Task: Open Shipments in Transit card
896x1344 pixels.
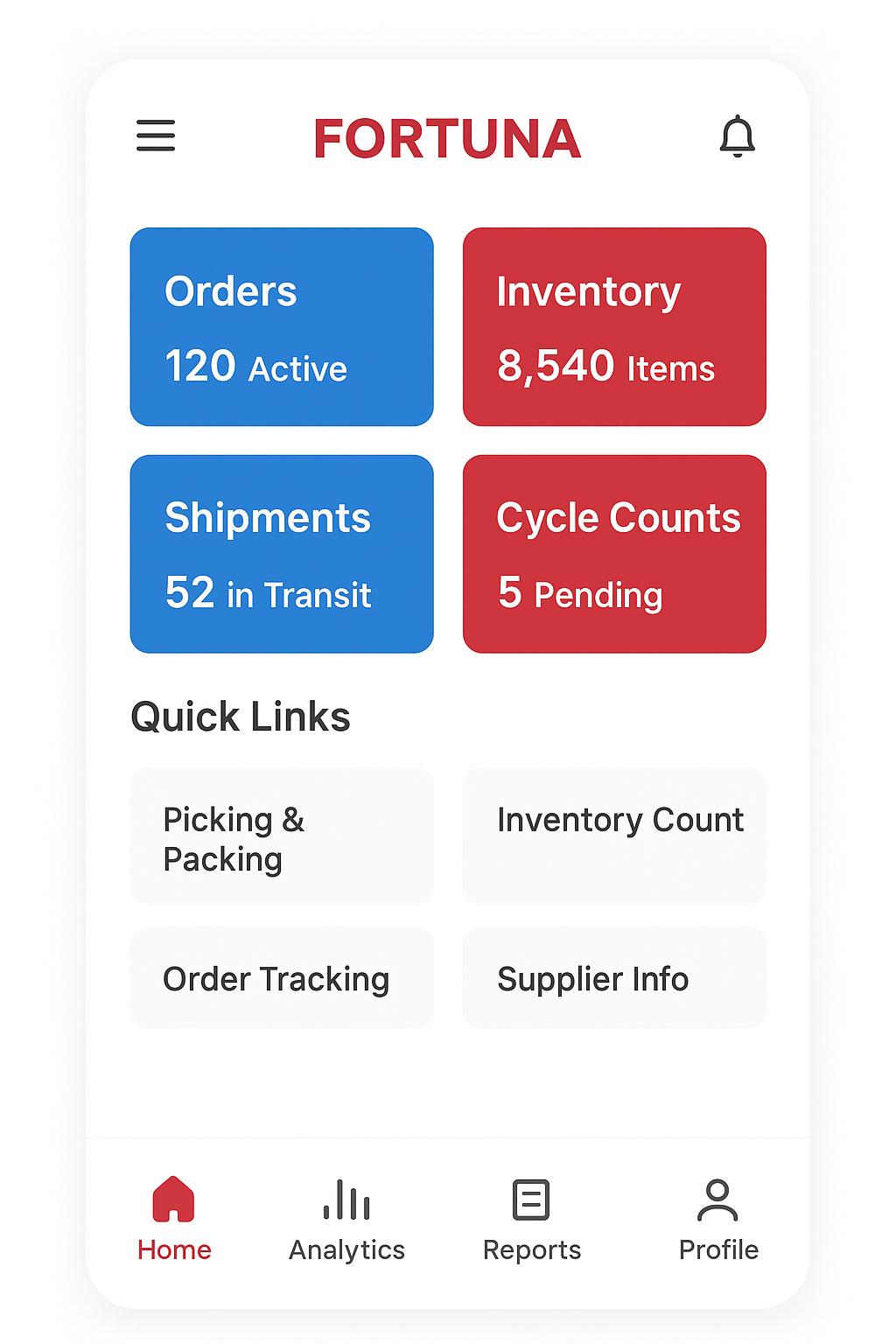Action: 282,554
